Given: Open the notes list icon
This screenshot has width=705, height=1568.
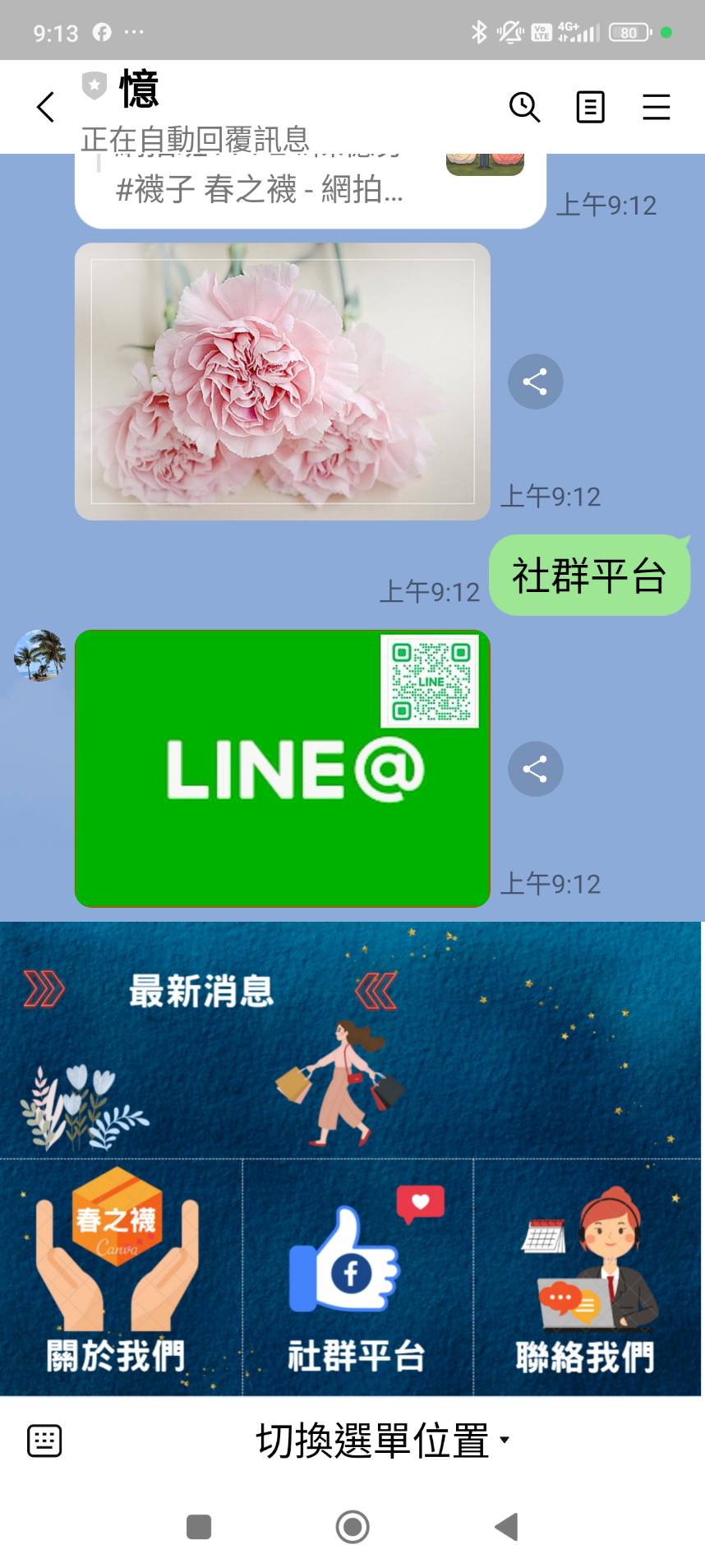Looking at the screenshot, I should coord(590,107).
